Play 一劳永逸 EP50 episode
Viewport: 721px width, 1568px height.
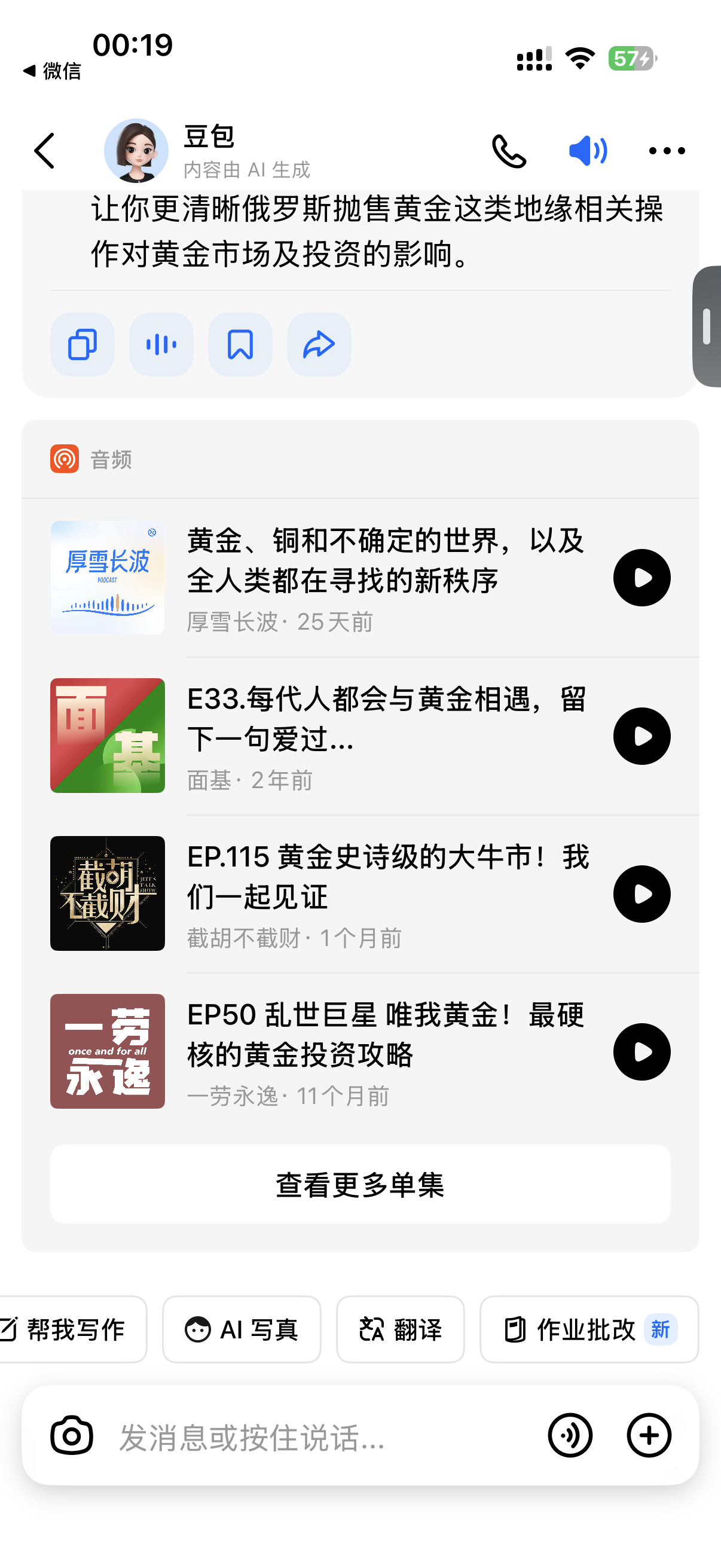[x=641, y=1051]
